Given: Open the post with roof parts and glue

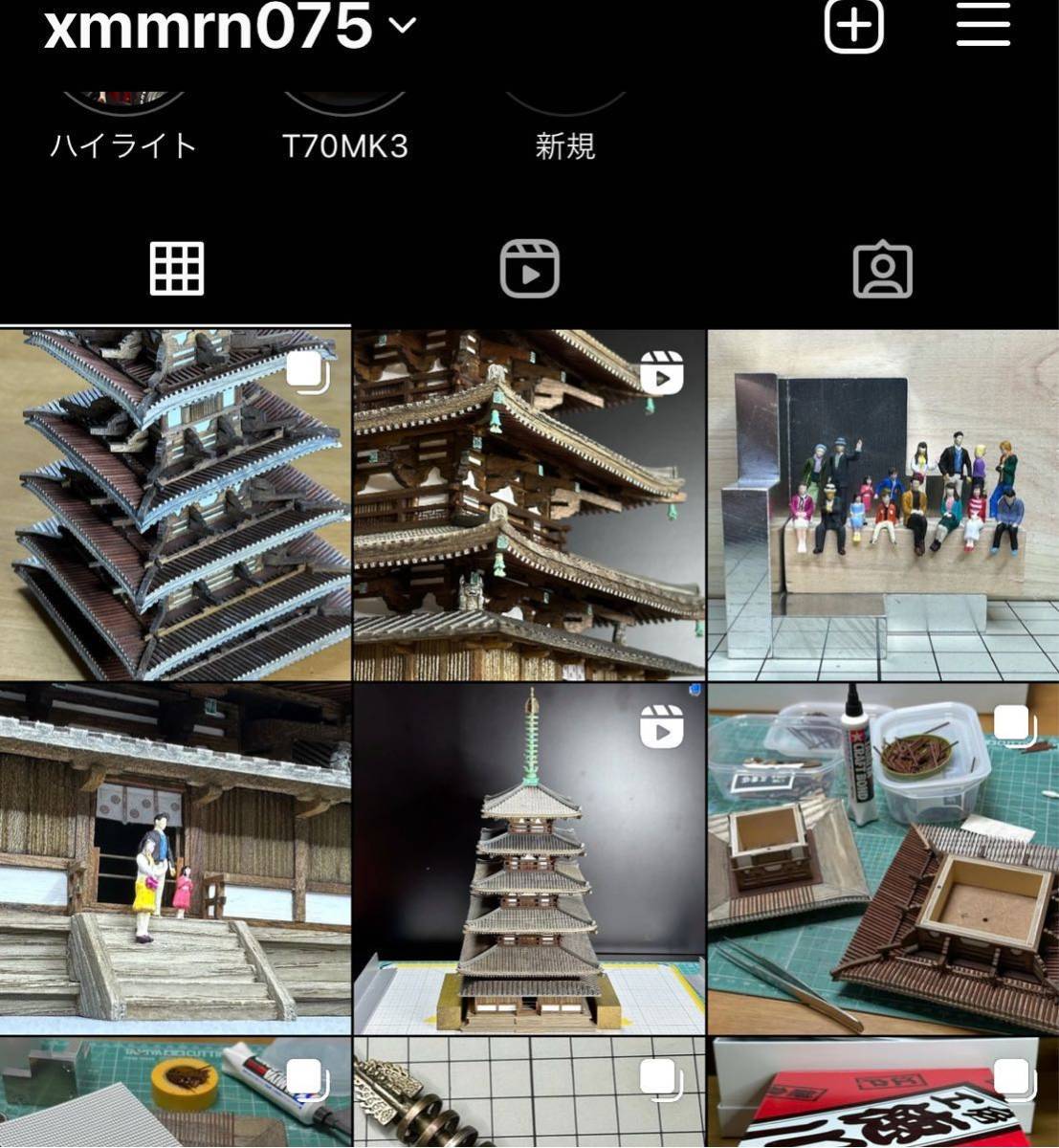Looking at the screenshot, I should 883,857.
